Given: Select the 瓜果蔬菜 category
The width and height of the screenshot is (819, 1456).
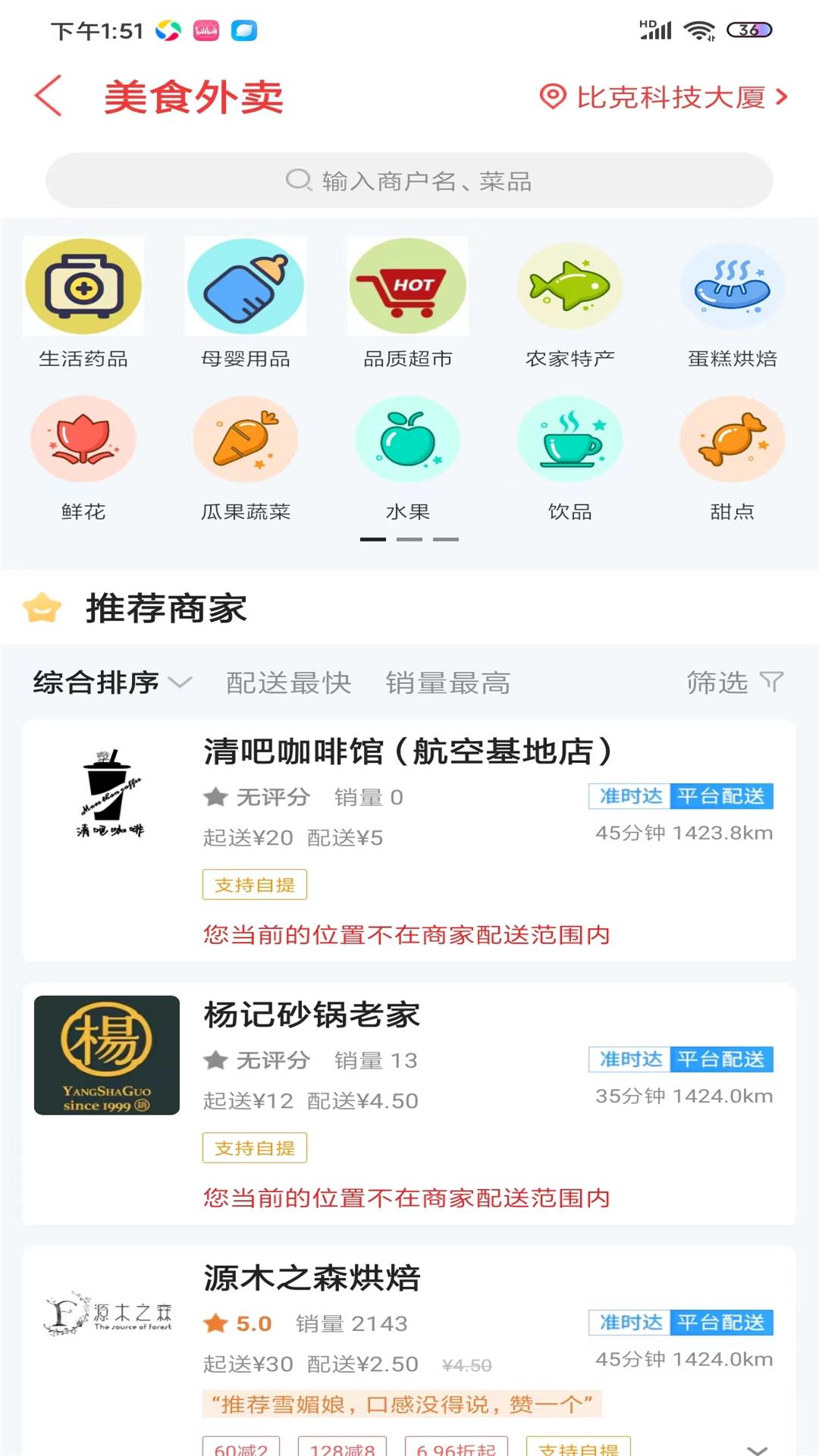Looking at the screenshot, I should 246,457.
